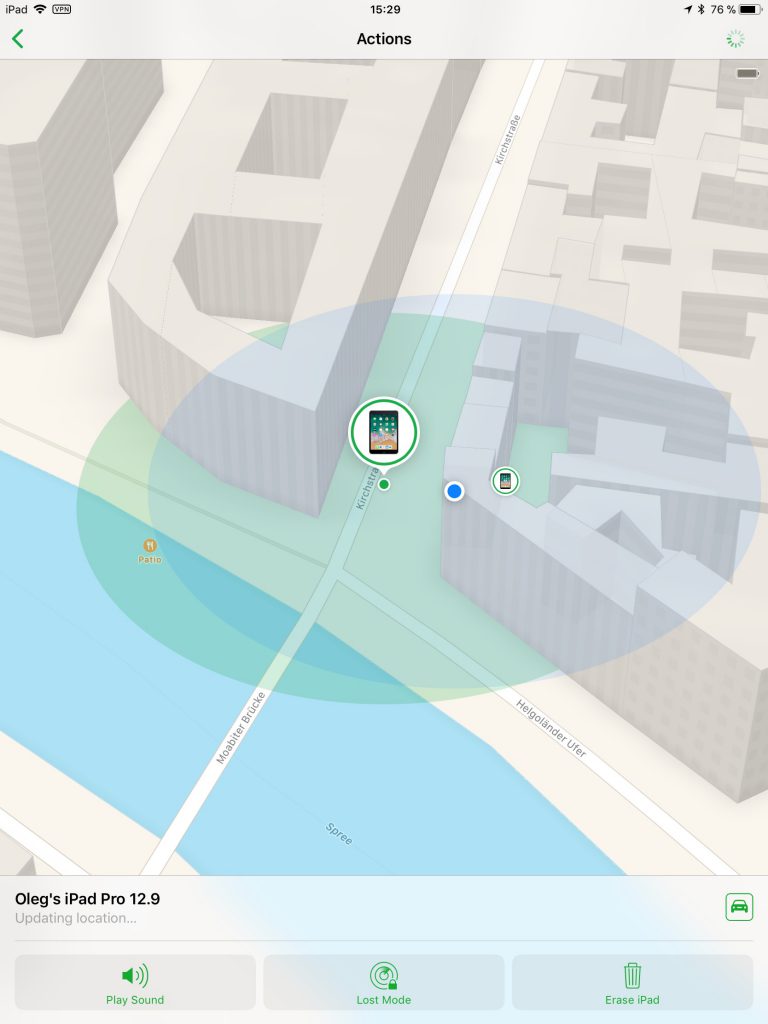Tap Erase iPad button
This screenshot has height=1024, width=768.
632,982
